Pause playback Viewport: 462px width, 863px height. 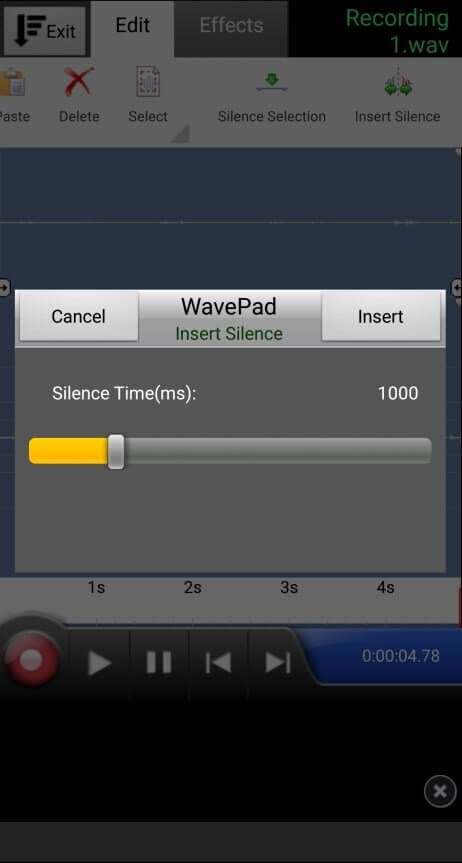159,662
